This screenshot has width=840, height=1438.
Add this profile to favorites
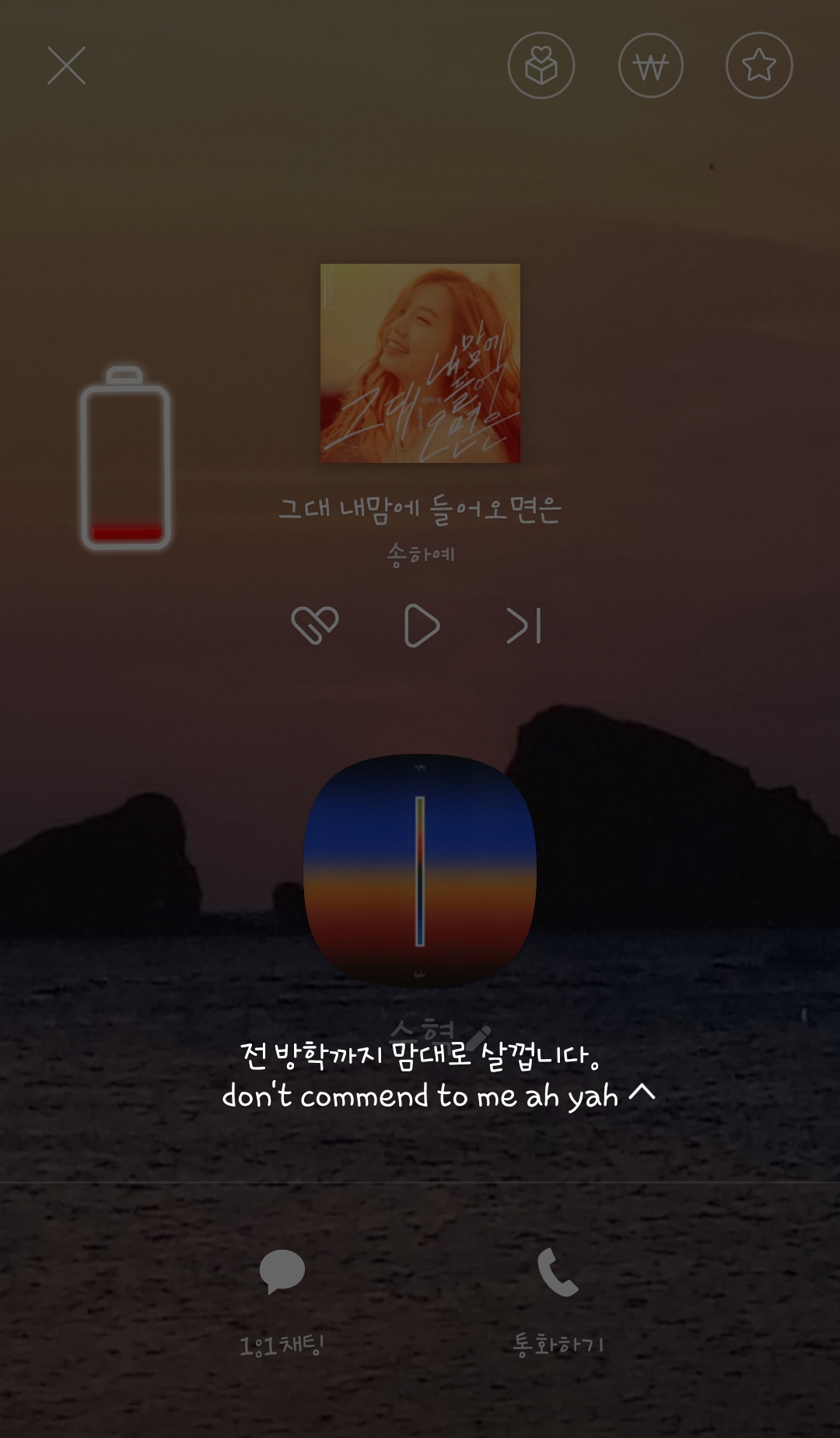pyautogui.click(x=759, y=65)
